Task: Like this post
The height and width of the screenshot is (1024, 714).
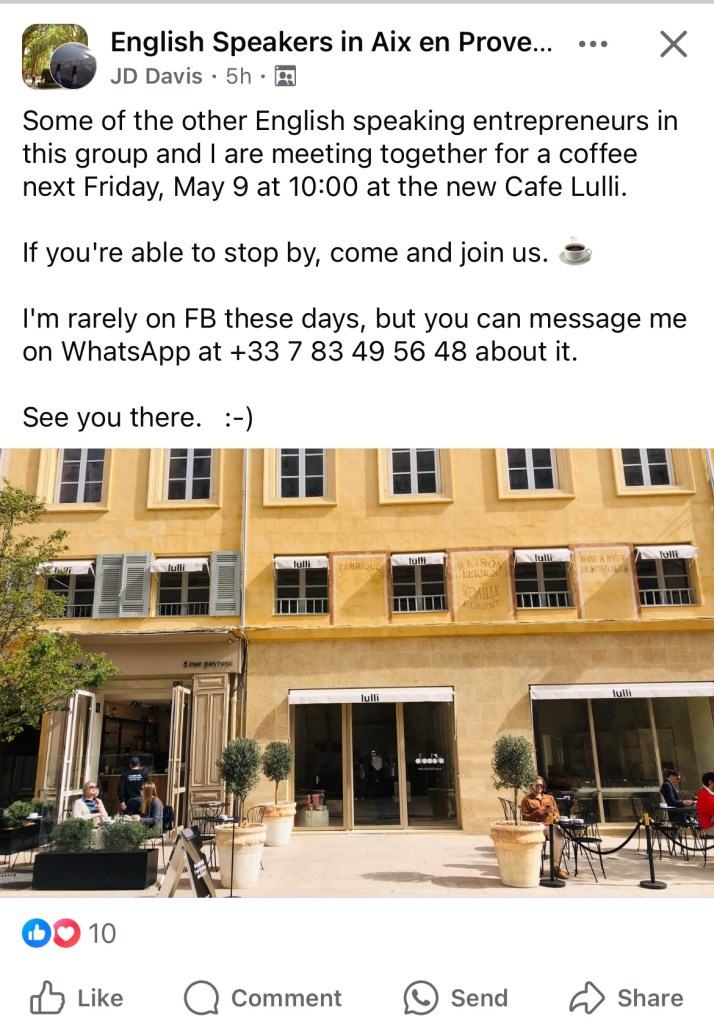Action: pos(76,997)
